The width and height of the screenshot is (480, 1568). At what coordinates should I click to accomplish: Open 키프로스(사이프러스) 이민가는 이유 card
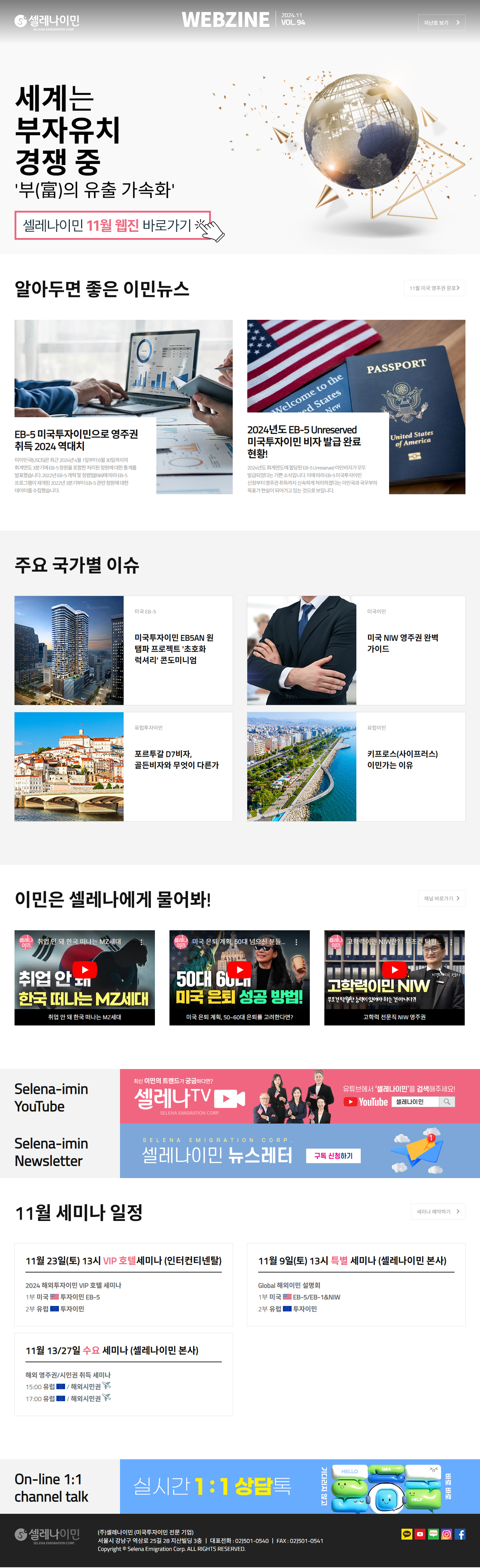[x=356, y=766]
